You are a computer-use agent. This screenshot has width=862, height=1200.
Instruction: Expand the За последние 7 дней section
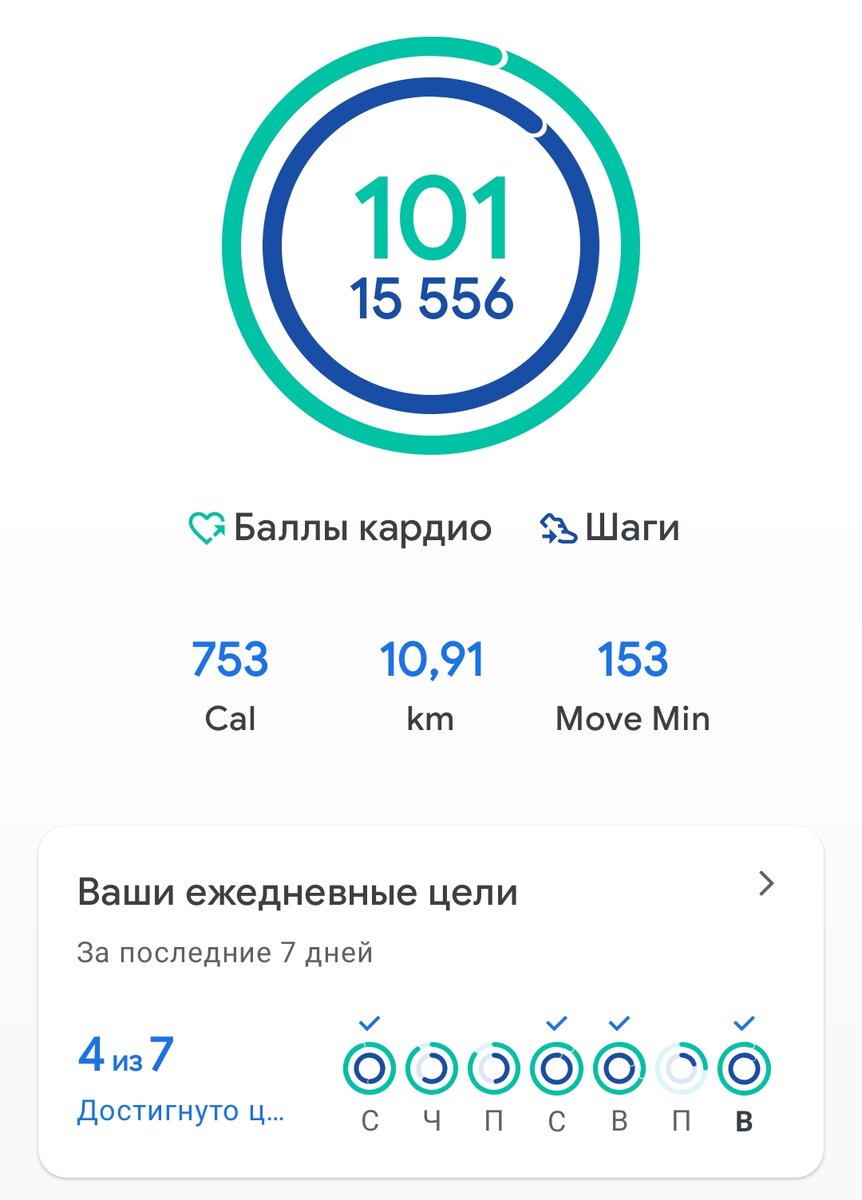[228, 953]
